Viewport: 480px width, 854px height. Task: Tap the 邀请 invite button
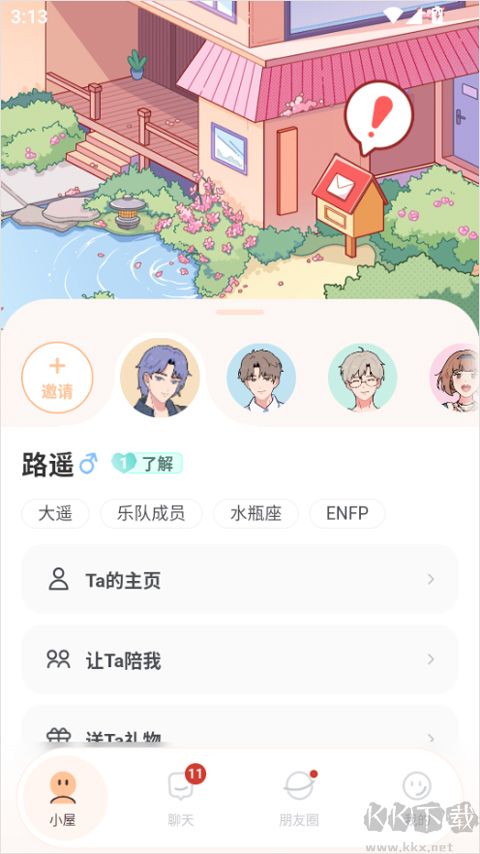(57, 377)
